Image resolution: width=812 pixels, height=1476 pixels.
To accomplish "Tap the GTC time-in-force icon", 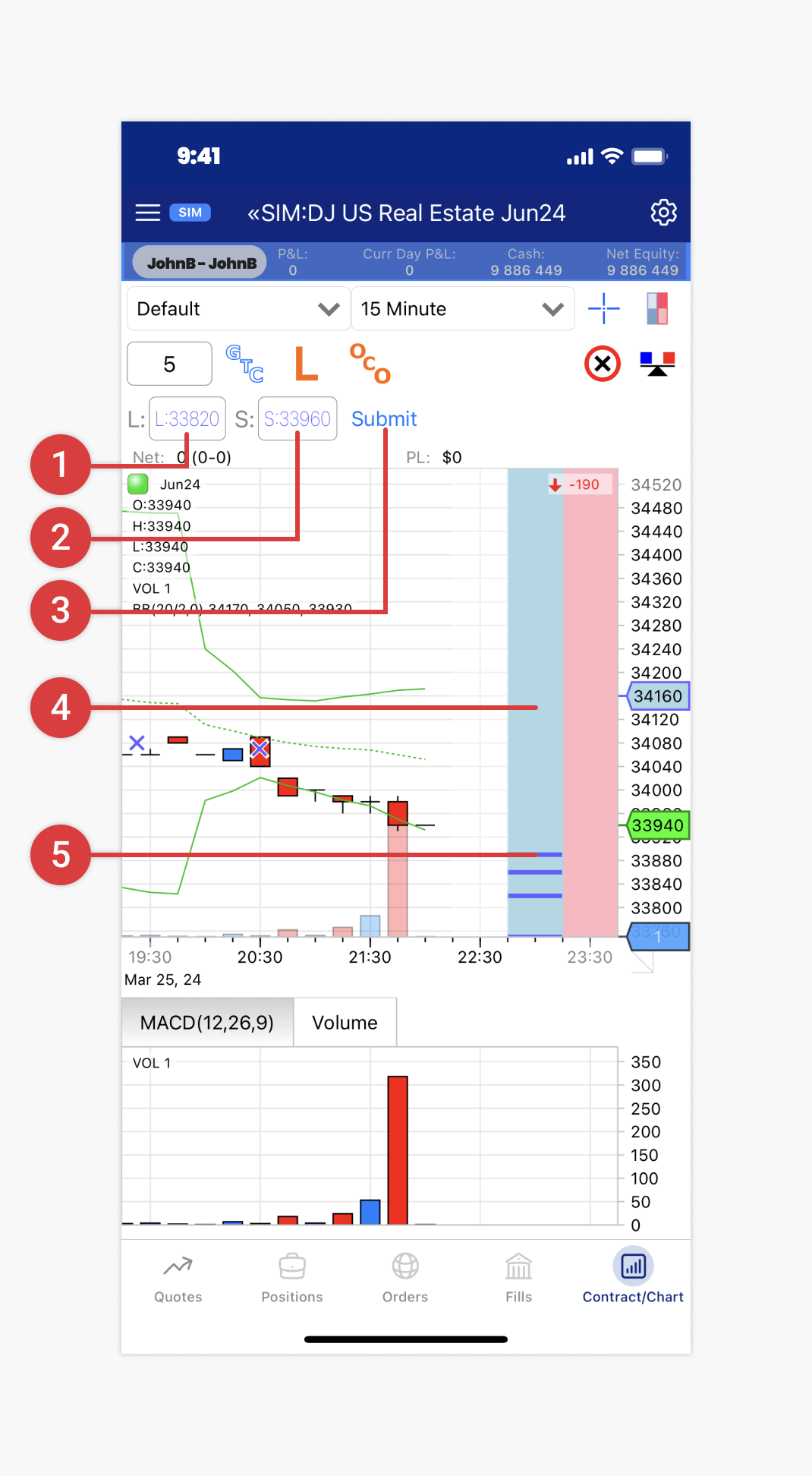I will [244, 364].
